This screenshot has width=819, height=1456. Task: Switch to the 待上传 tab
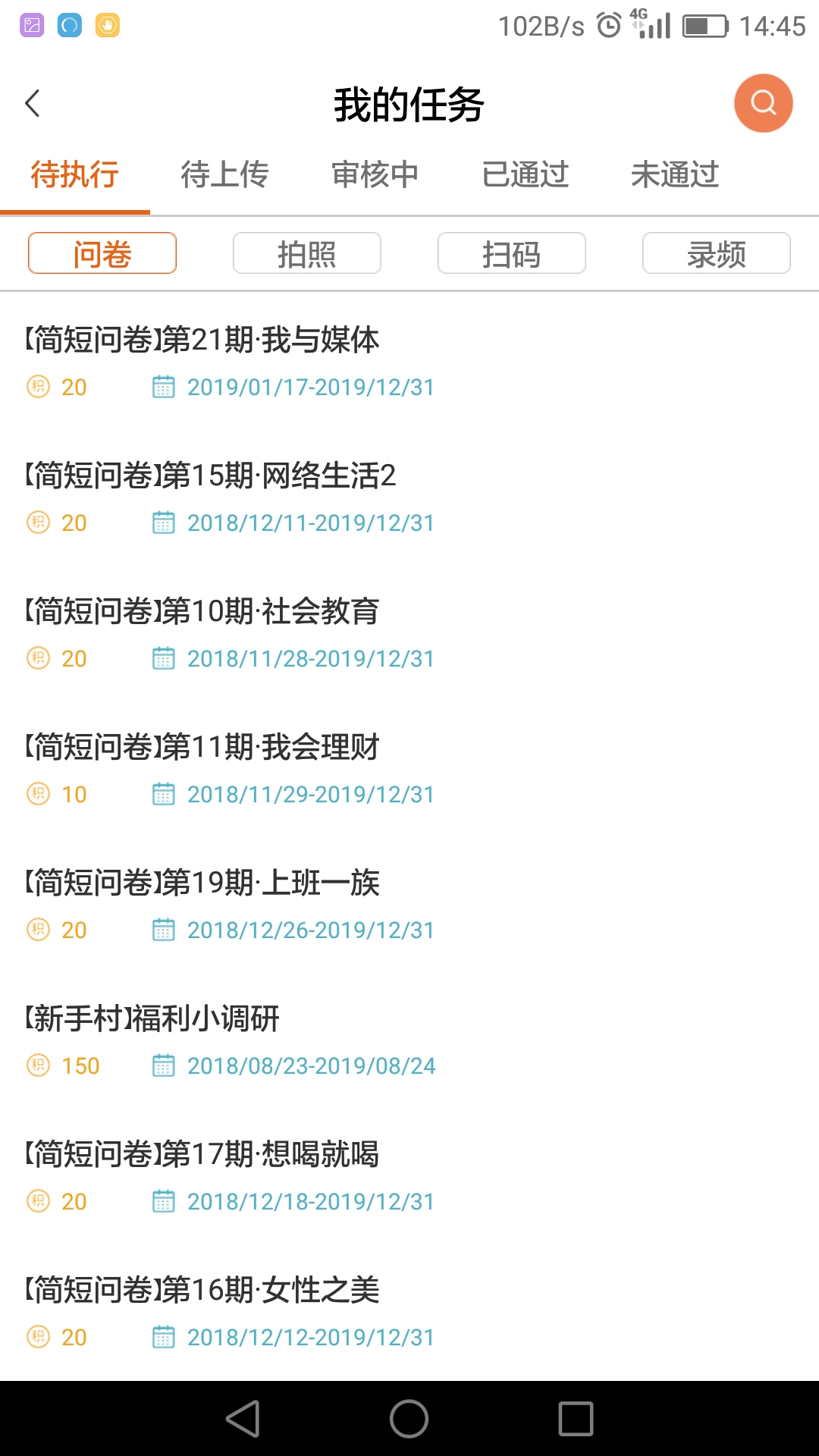tap(224, 174)
